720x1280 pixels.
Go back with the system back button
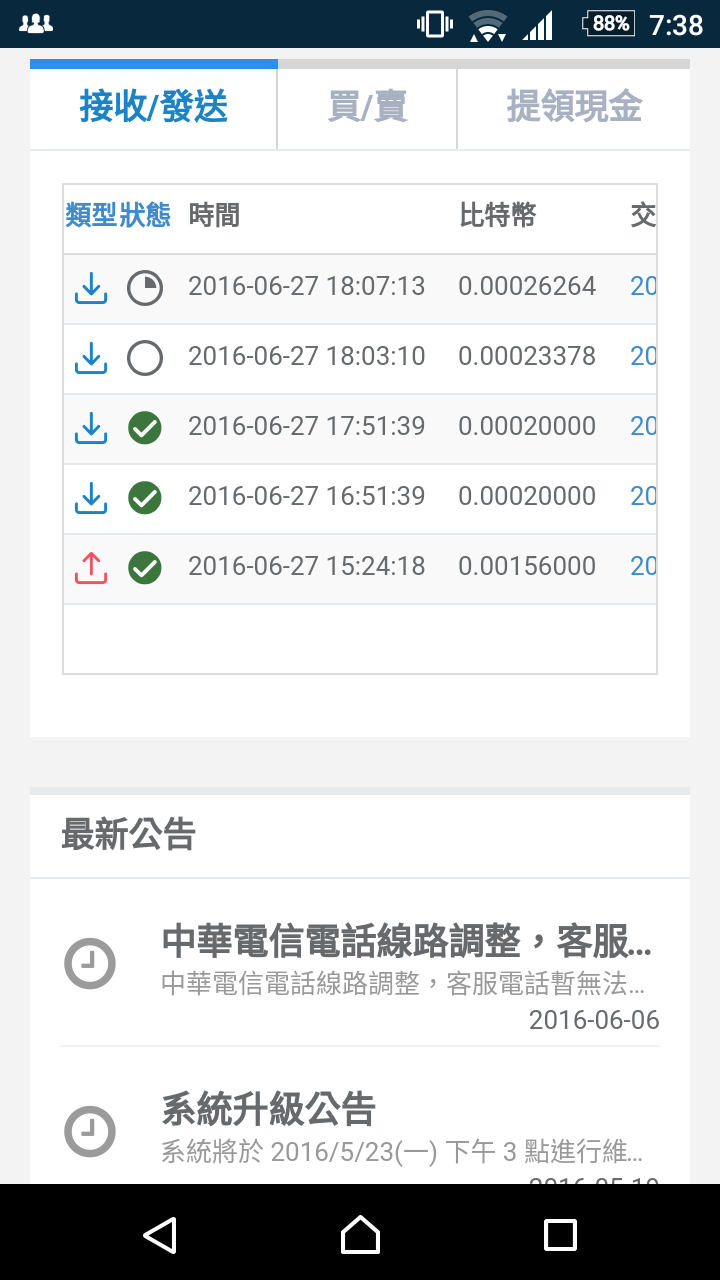pyautogui.click(x=160, y=1234)
